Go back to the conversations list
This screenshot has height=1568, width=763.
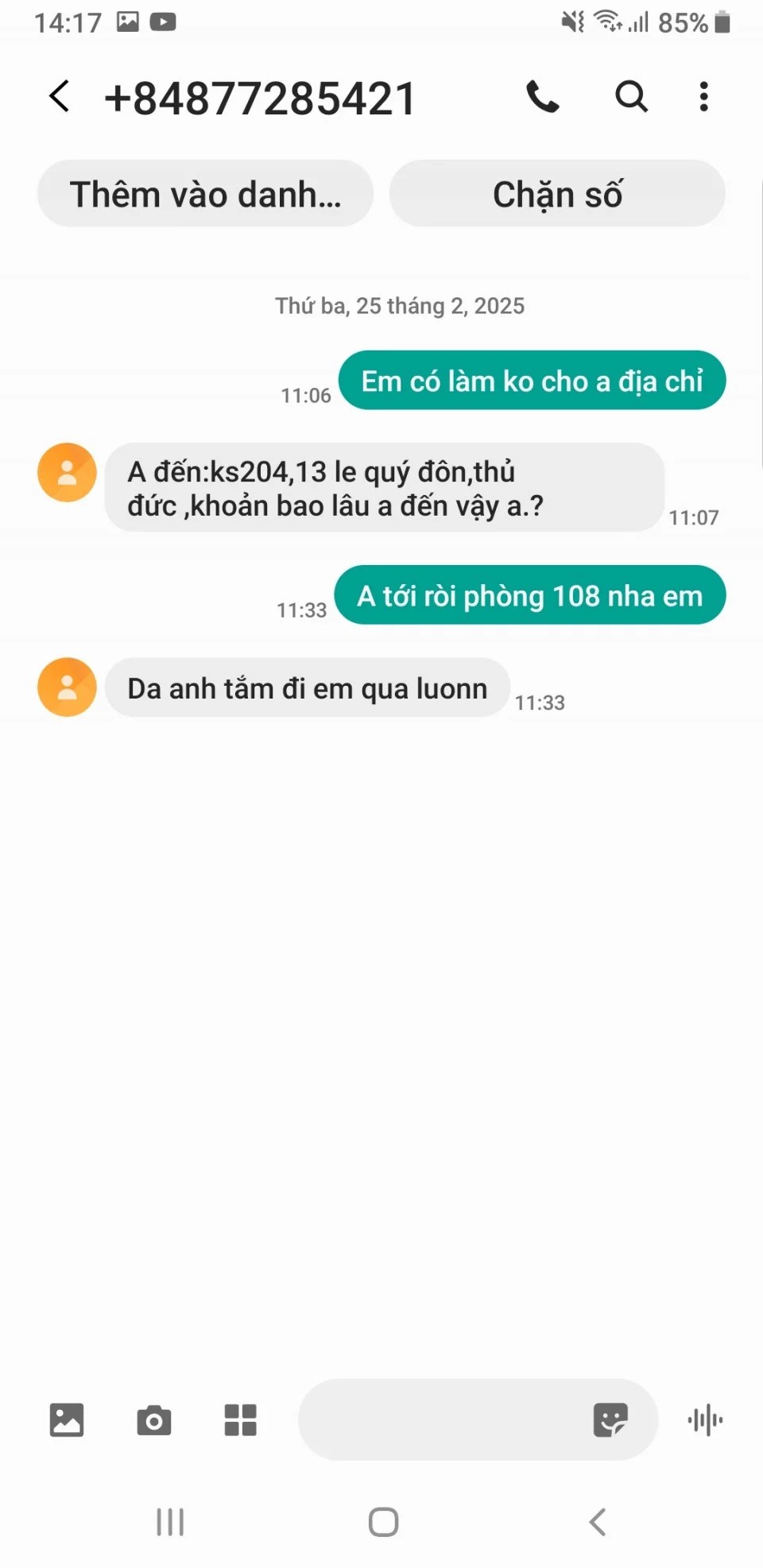60,97
